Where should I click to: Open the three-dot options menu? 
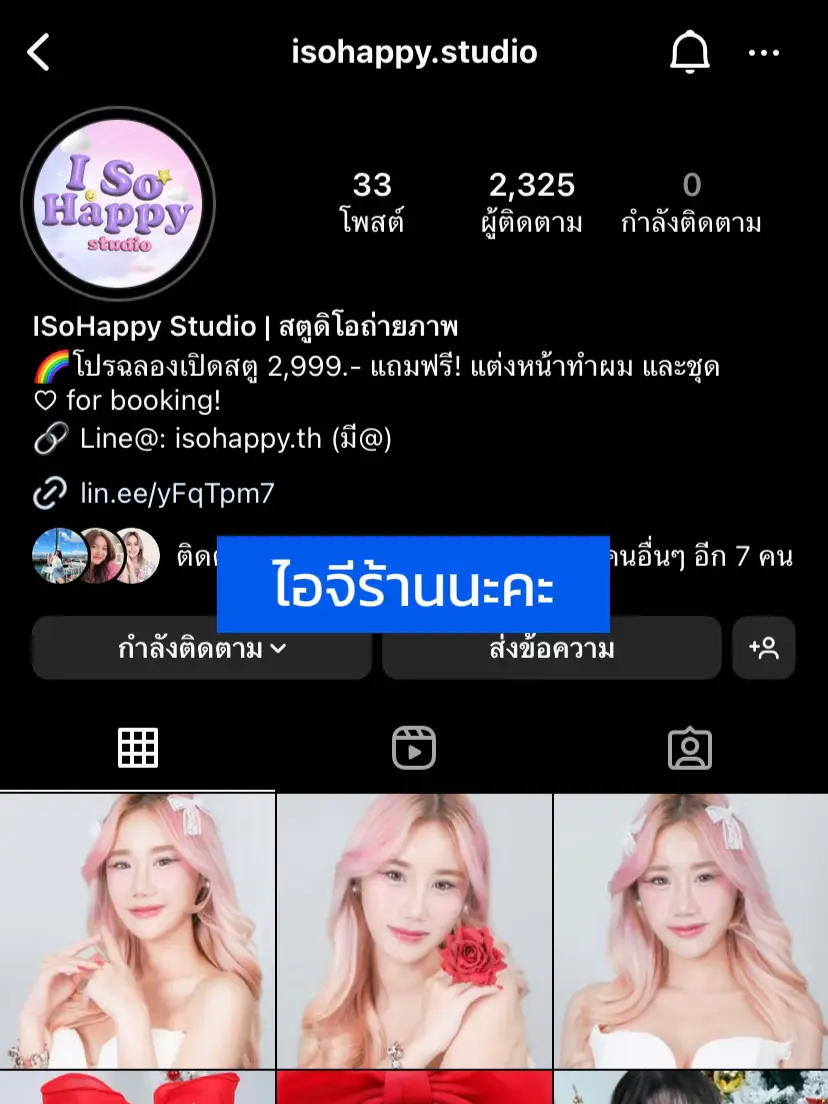(765, 54)
